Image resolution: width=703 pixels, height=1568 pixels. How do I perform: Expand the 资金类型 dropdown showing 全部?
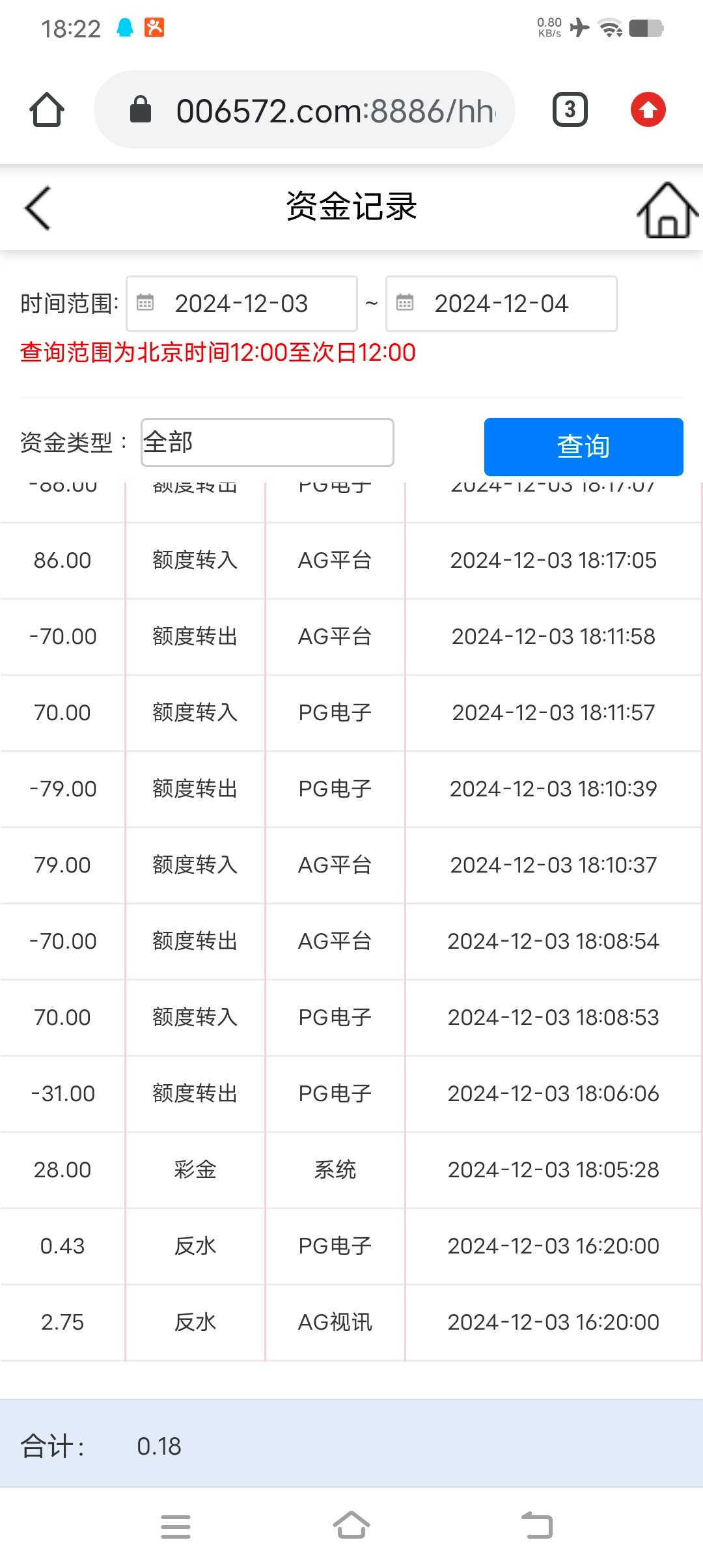pyautogui.click(x=268, y=442)
